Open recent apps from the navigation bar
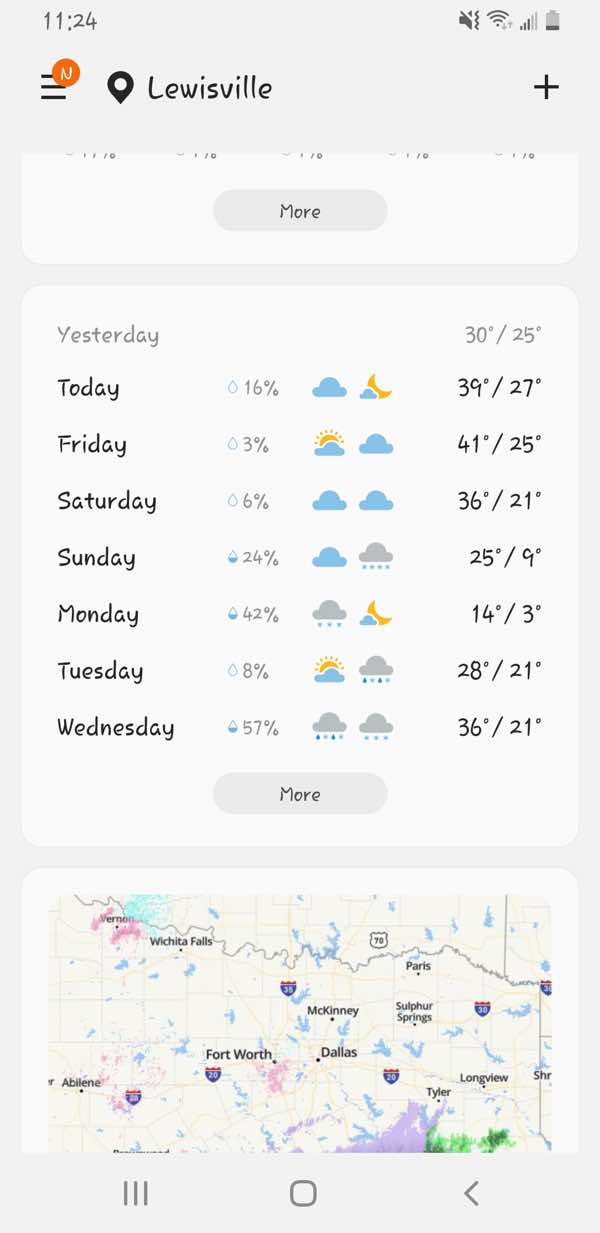The height and width of the screenshot is (1233, 600). point(135,1192)
